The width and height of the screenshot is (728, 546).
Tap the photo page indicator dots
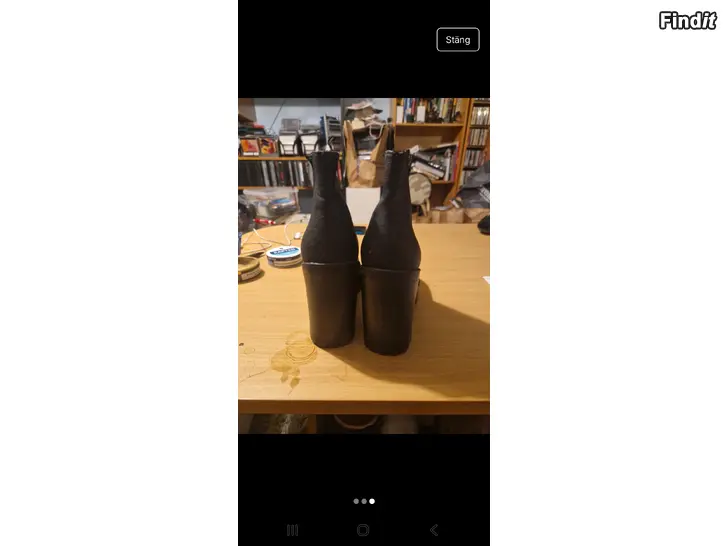364,501
